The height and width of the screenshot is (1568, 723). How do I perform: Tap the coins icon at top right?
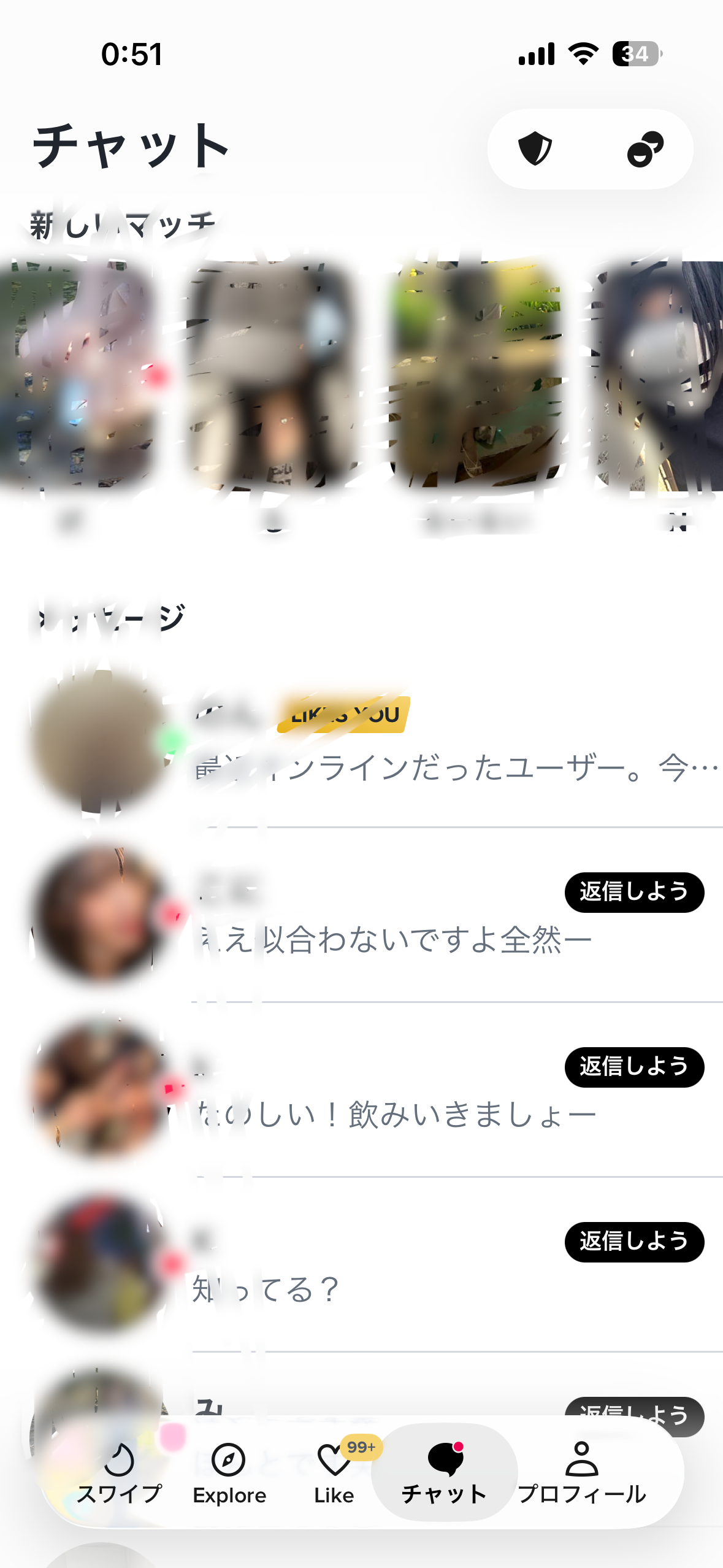tap(645, 149)
